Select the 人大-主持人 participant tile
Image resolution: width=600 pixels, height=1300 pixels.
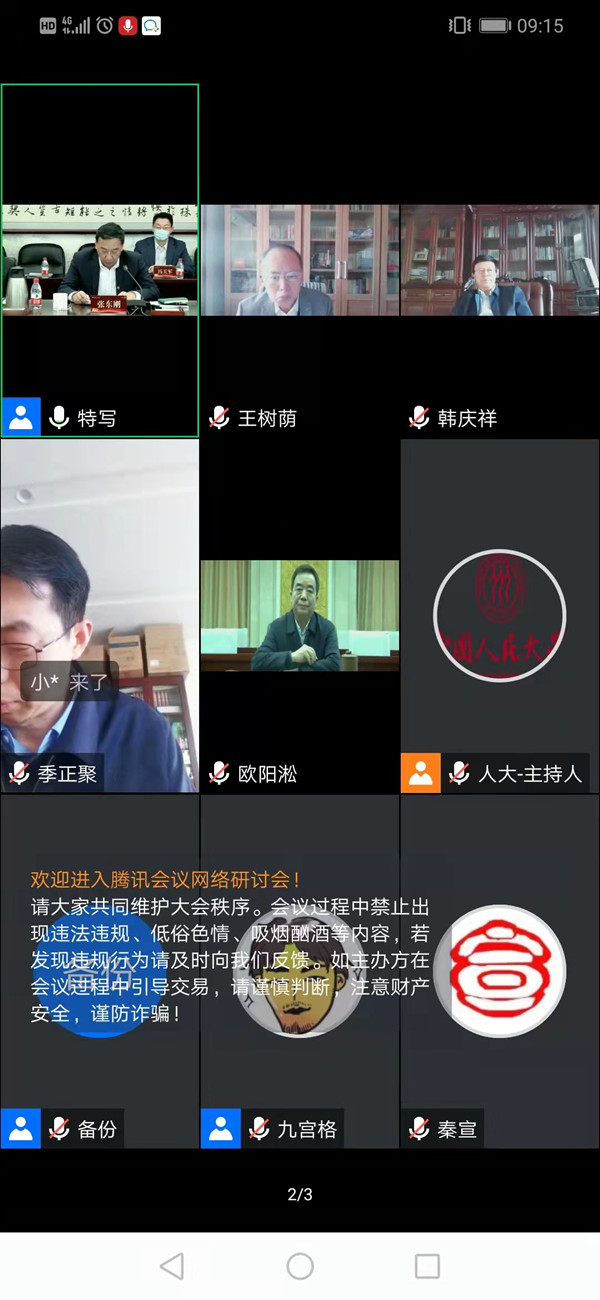[x=500, y=615]
